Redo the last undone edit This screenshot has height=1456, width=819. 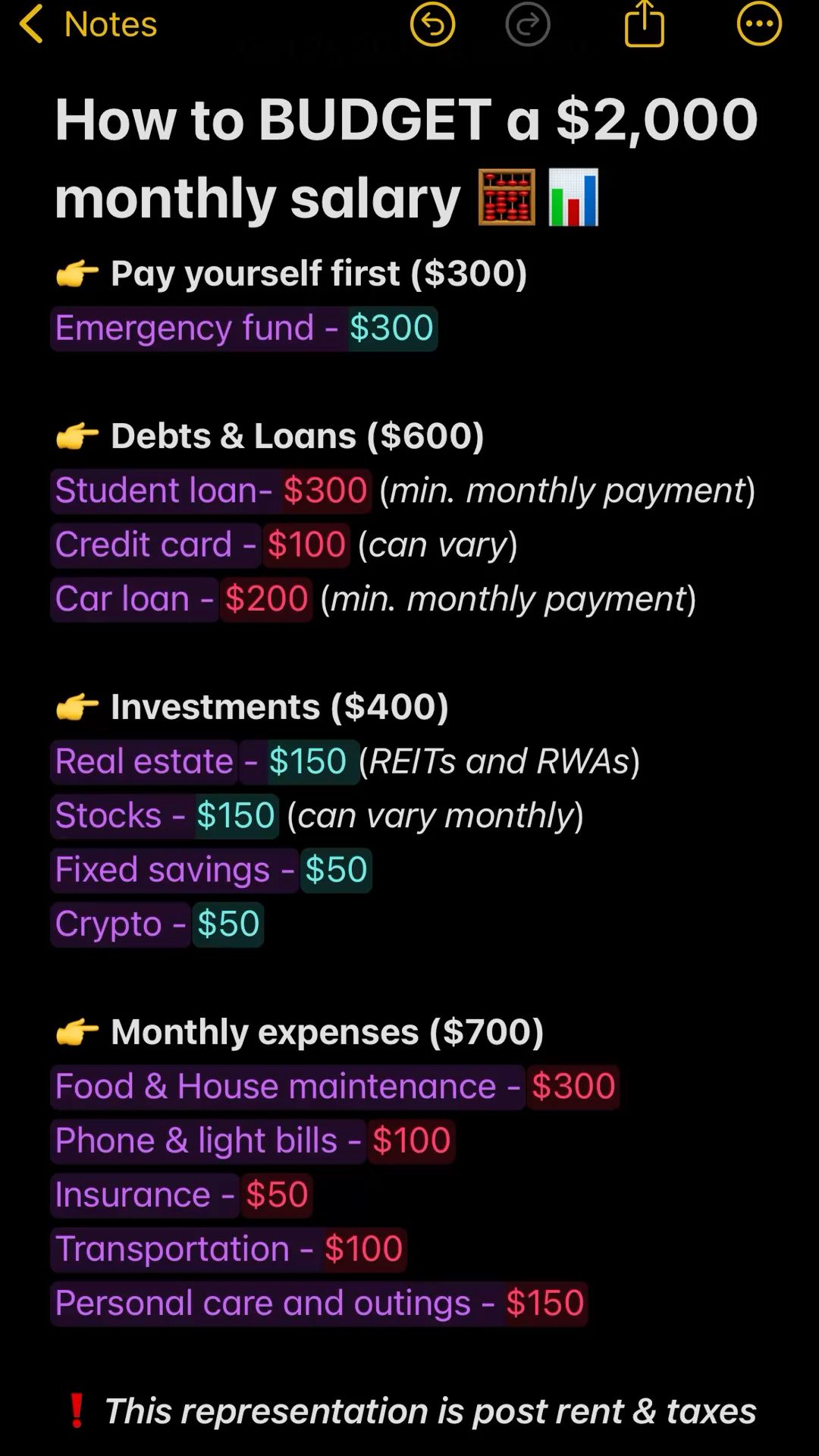(x=528, y=24)
